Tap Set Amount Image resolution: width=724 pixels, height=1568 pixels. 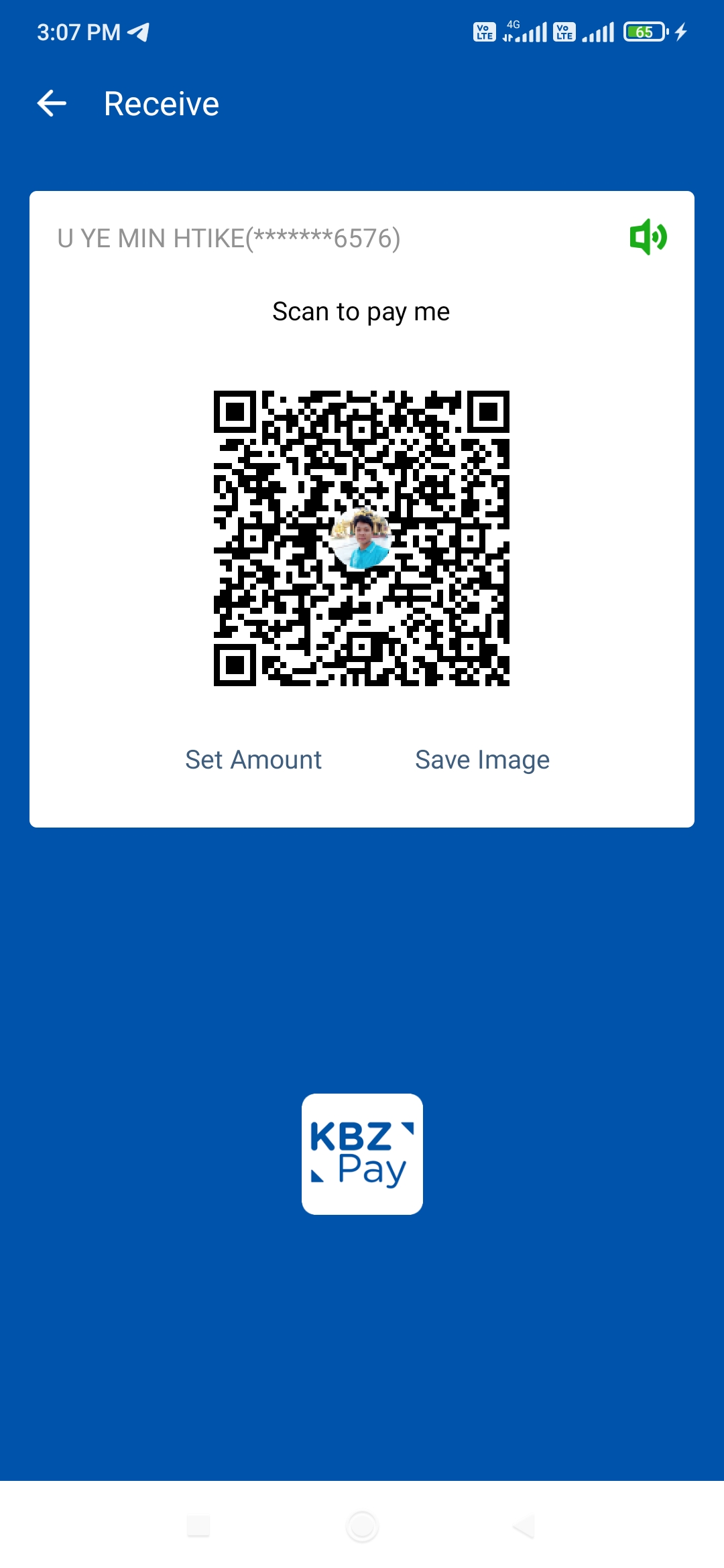pyautogui.click(x=253, y=760)
